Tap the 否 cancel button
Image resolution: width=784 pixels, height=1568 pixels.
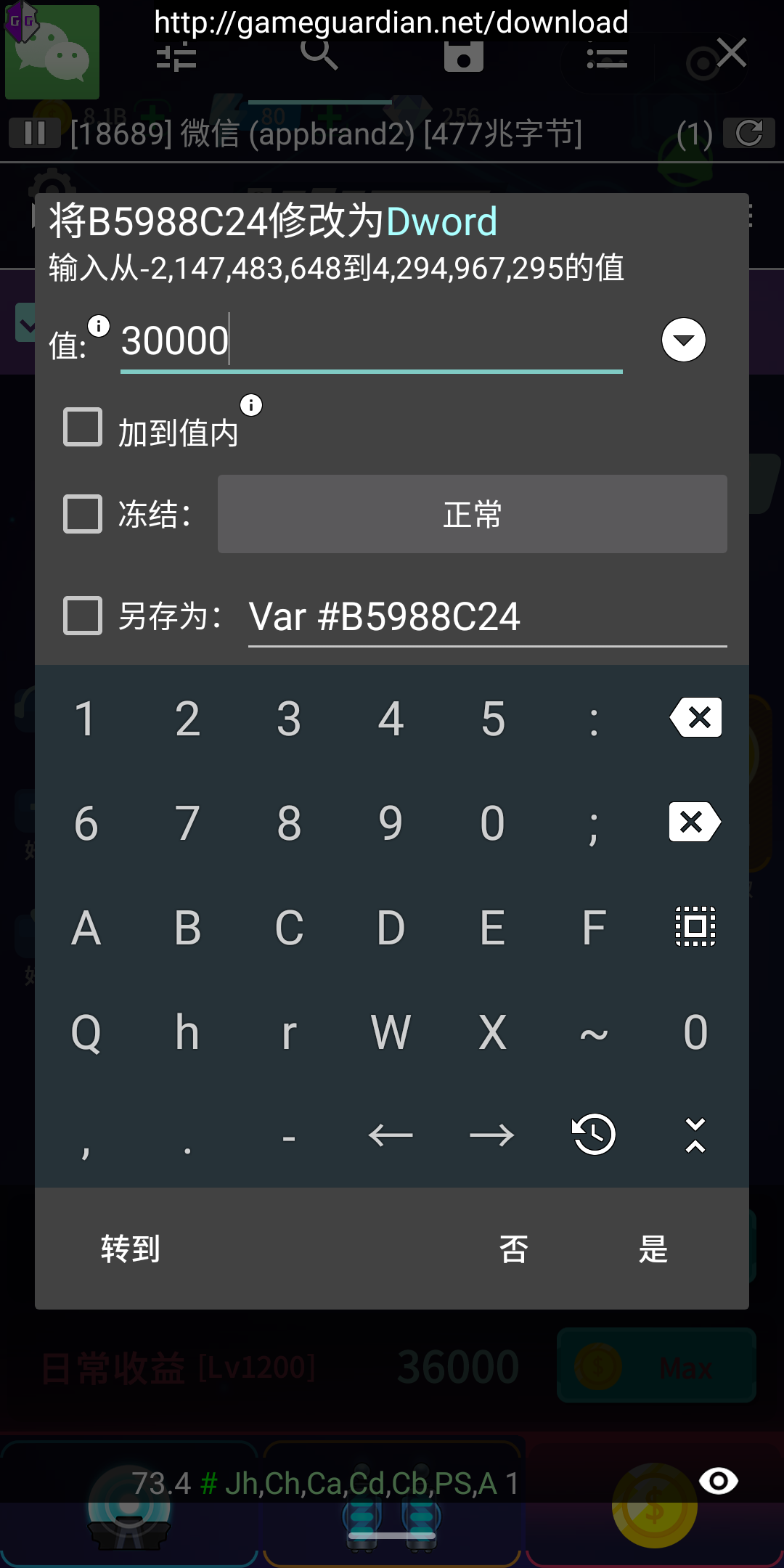click(x=513, y=1249)
